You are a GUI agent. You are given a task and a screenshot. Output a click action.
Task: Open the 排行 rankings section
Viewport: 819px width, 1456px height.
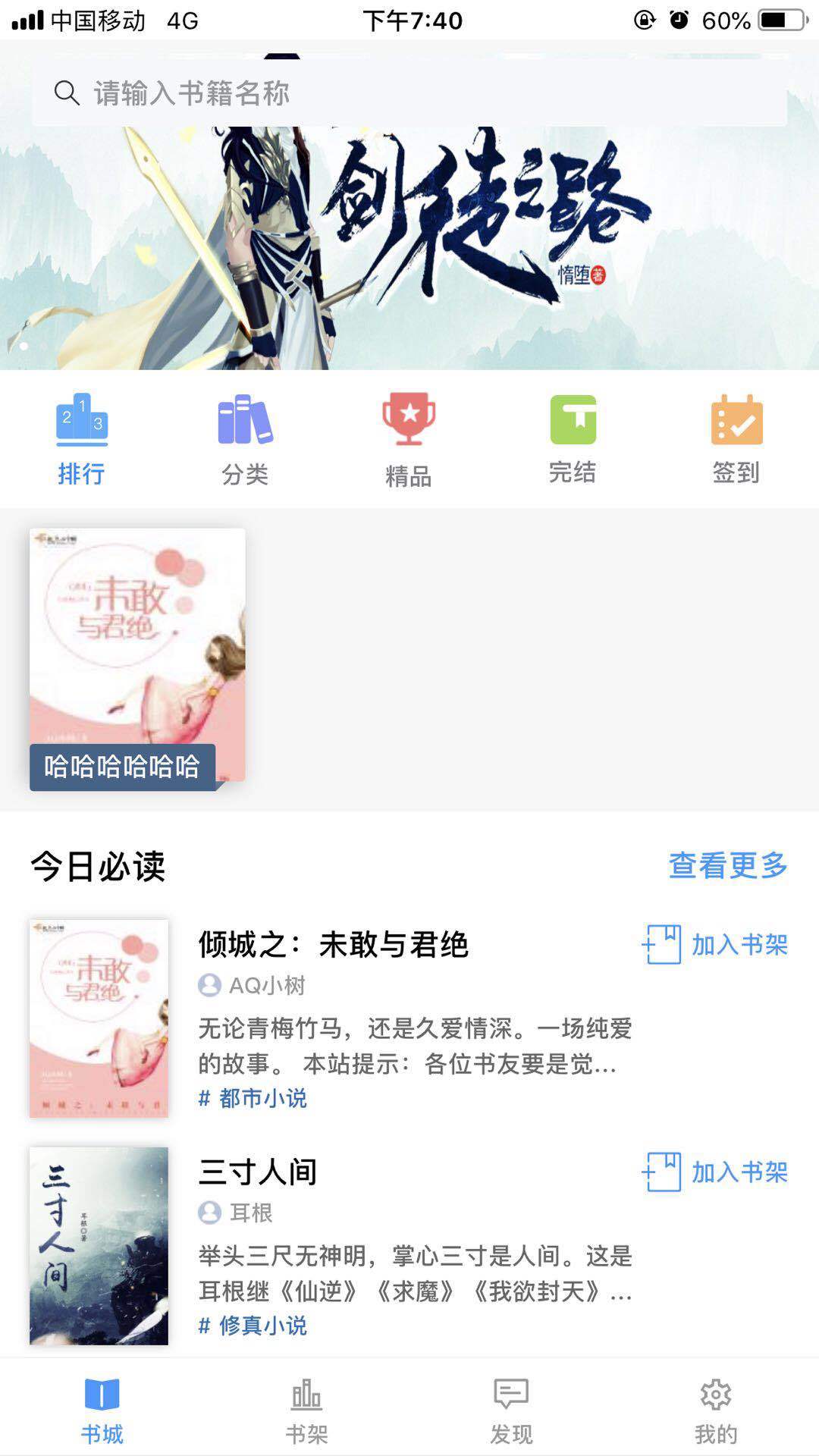click(81, 439)
